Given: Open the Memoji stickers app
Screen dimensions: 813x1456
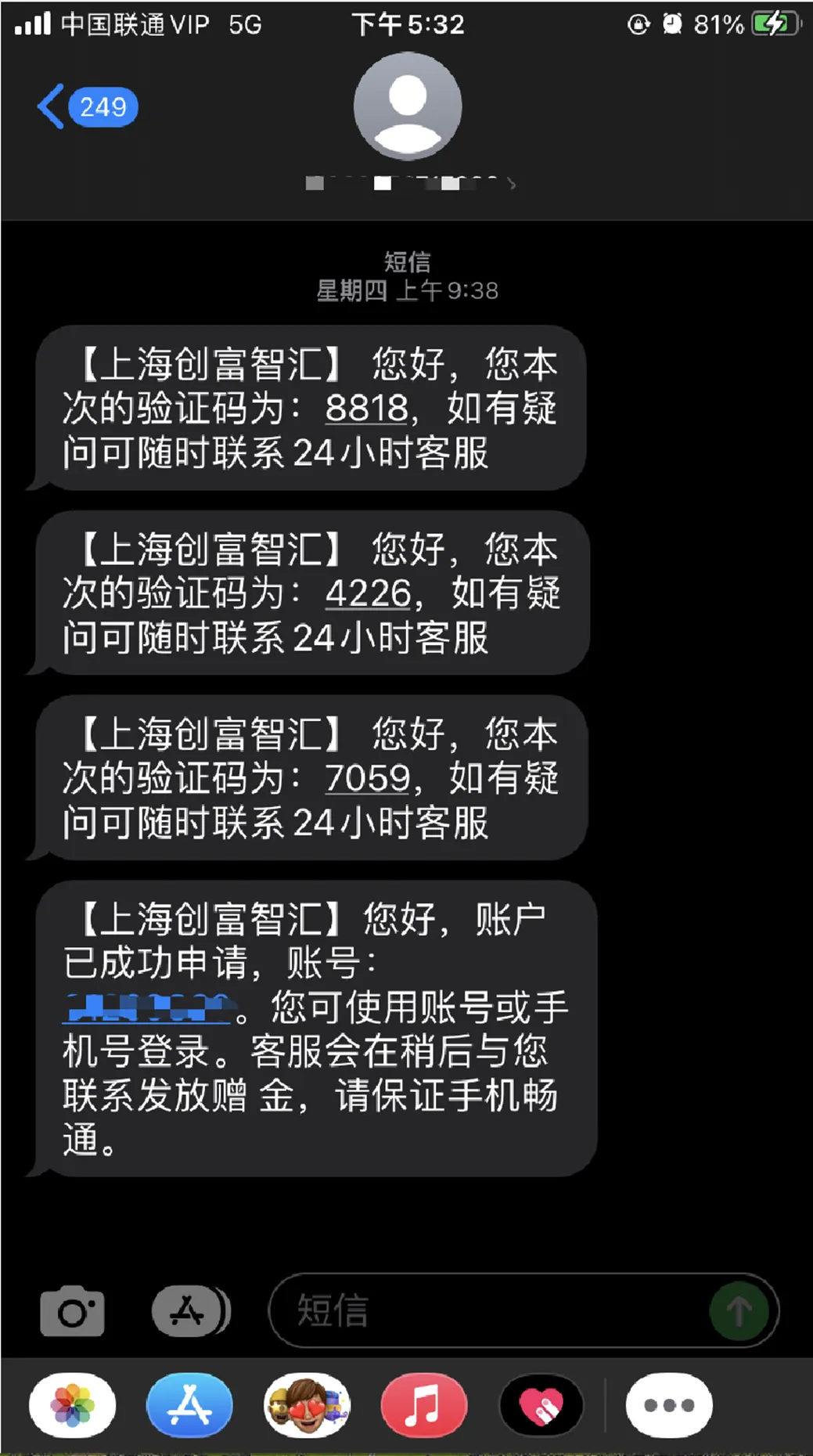Looking at the screenshot, I should (307, 1406).
